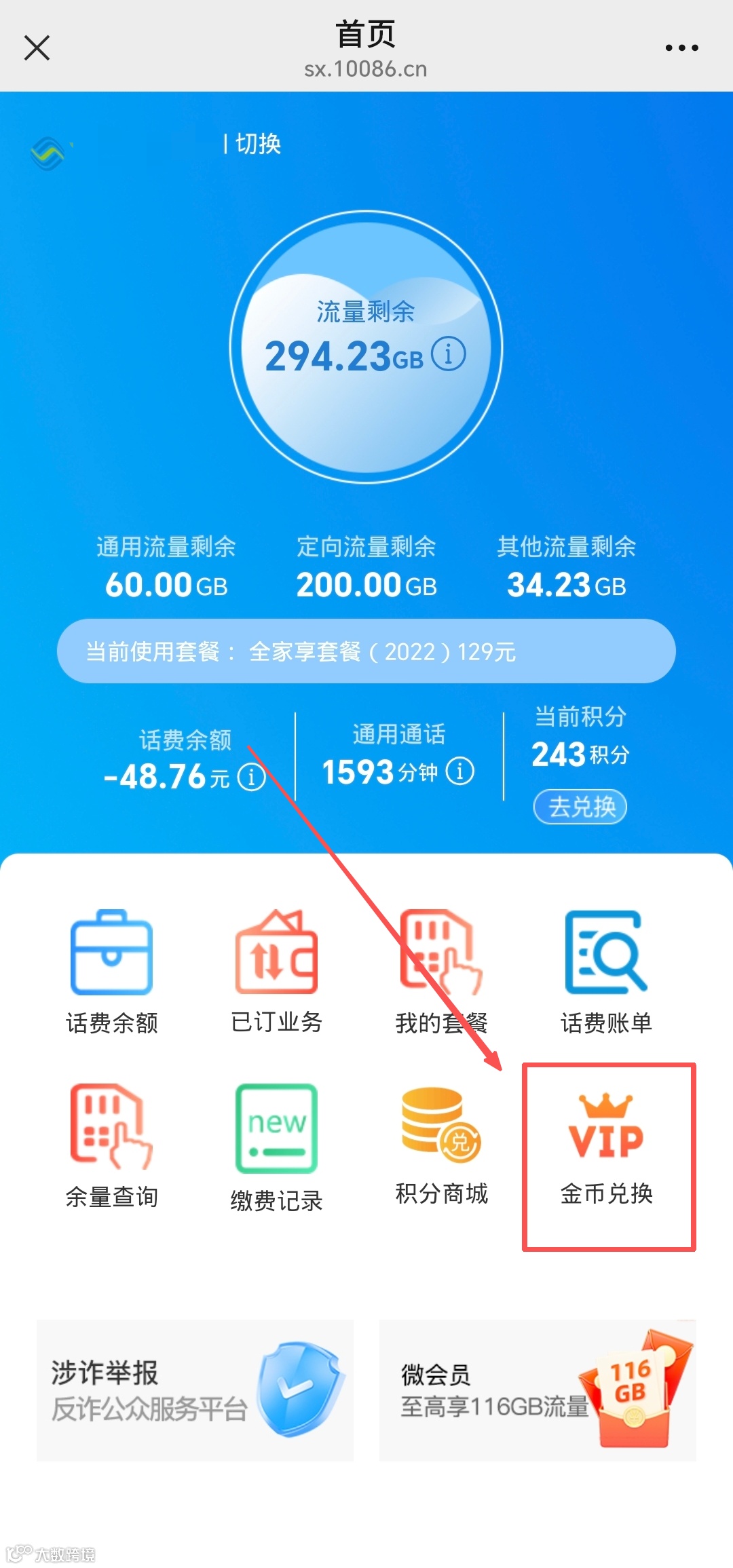733x1568 pixels.
Task: Tap the info icon beside 294.23GB
Action: (x=449, y=353)
